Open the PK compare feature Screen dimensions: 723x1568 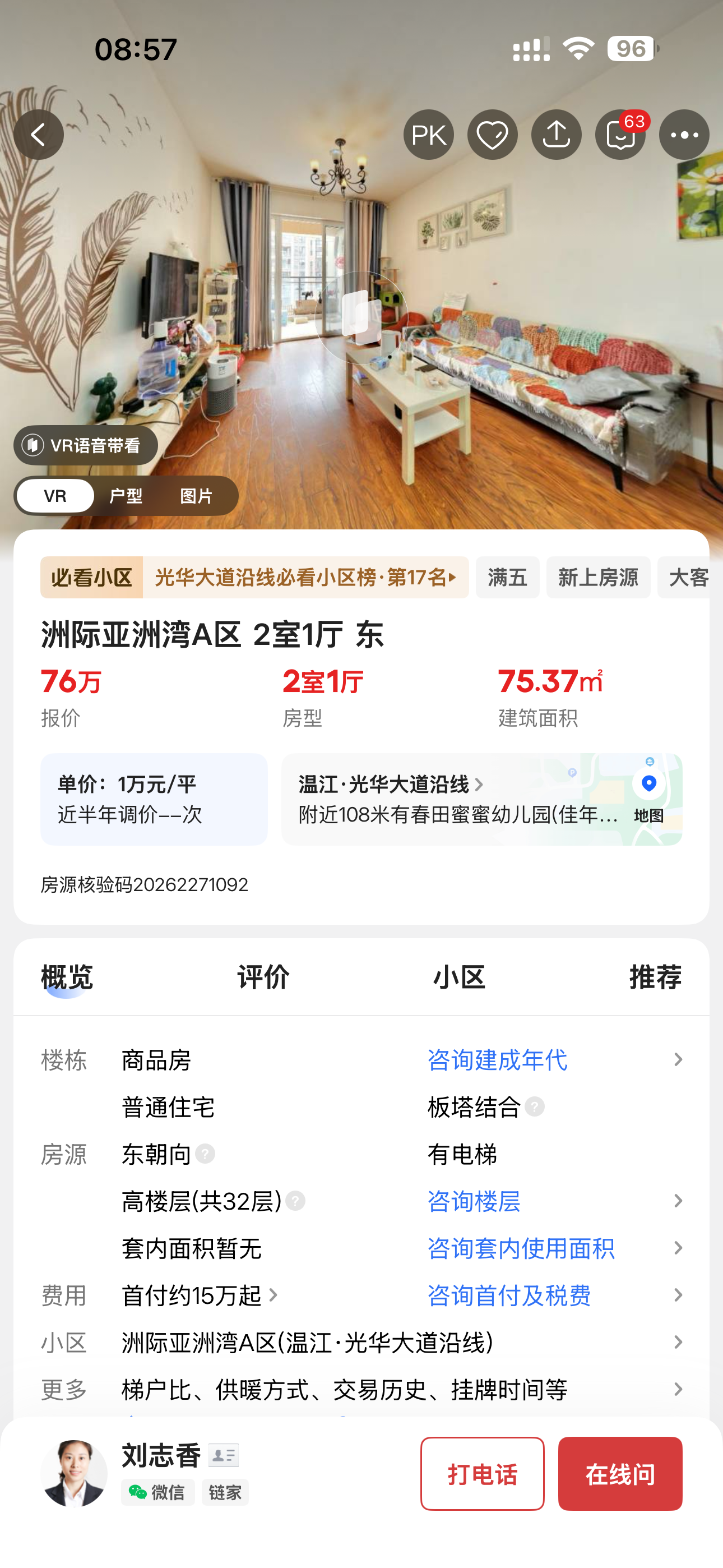428,135
